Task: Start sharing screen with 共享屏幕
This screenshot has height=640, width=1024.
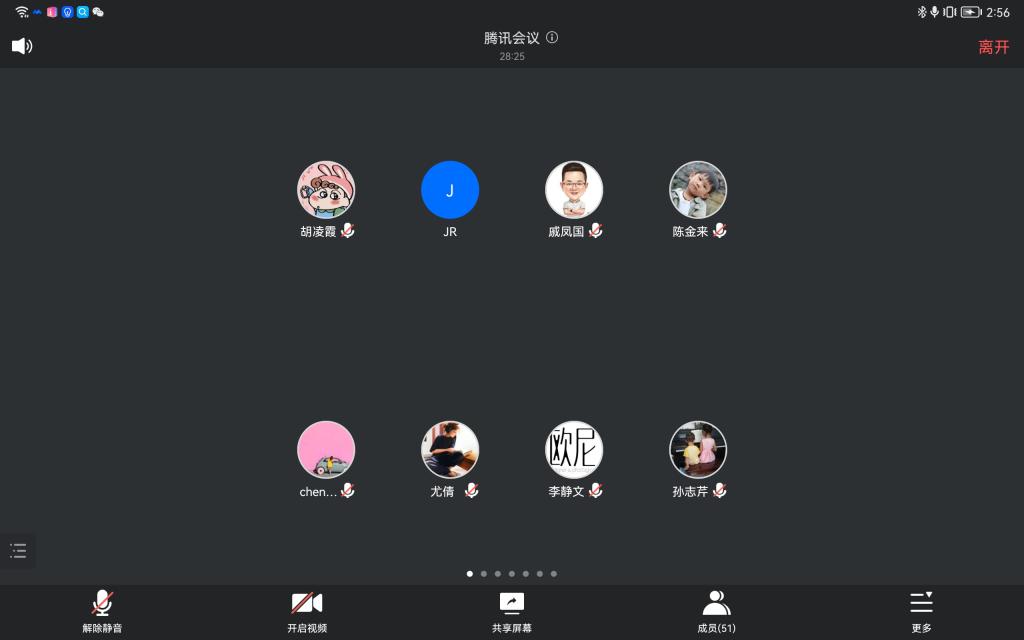Action: (512, 611)
